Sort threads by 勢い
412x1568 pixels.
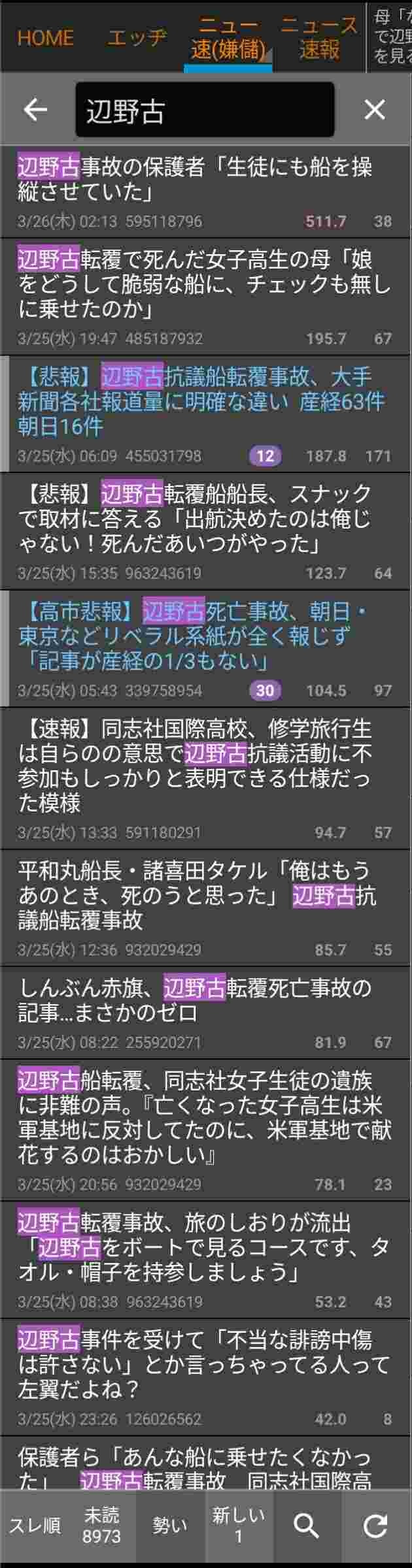170,1526
